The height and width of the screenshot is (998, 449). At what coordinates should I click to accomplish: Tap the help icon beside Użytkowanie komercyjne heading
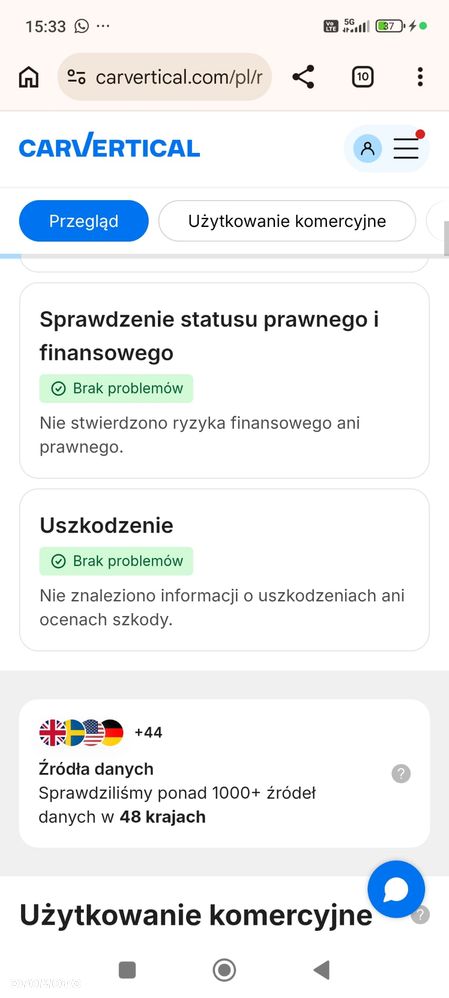pyautogui.click(x=420, y=915)
